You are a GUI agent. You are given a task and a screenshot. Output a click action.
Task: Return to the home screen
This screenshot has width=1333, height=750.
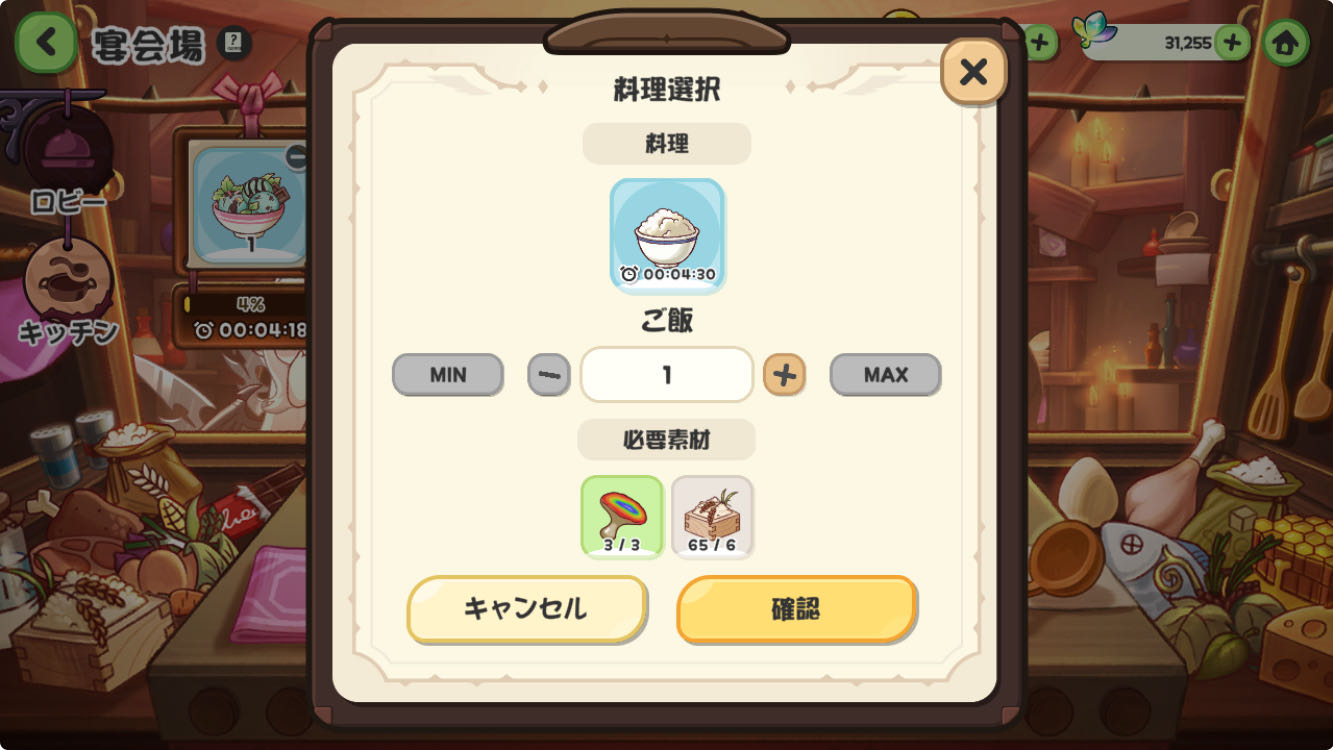[x=1285, y=43]
